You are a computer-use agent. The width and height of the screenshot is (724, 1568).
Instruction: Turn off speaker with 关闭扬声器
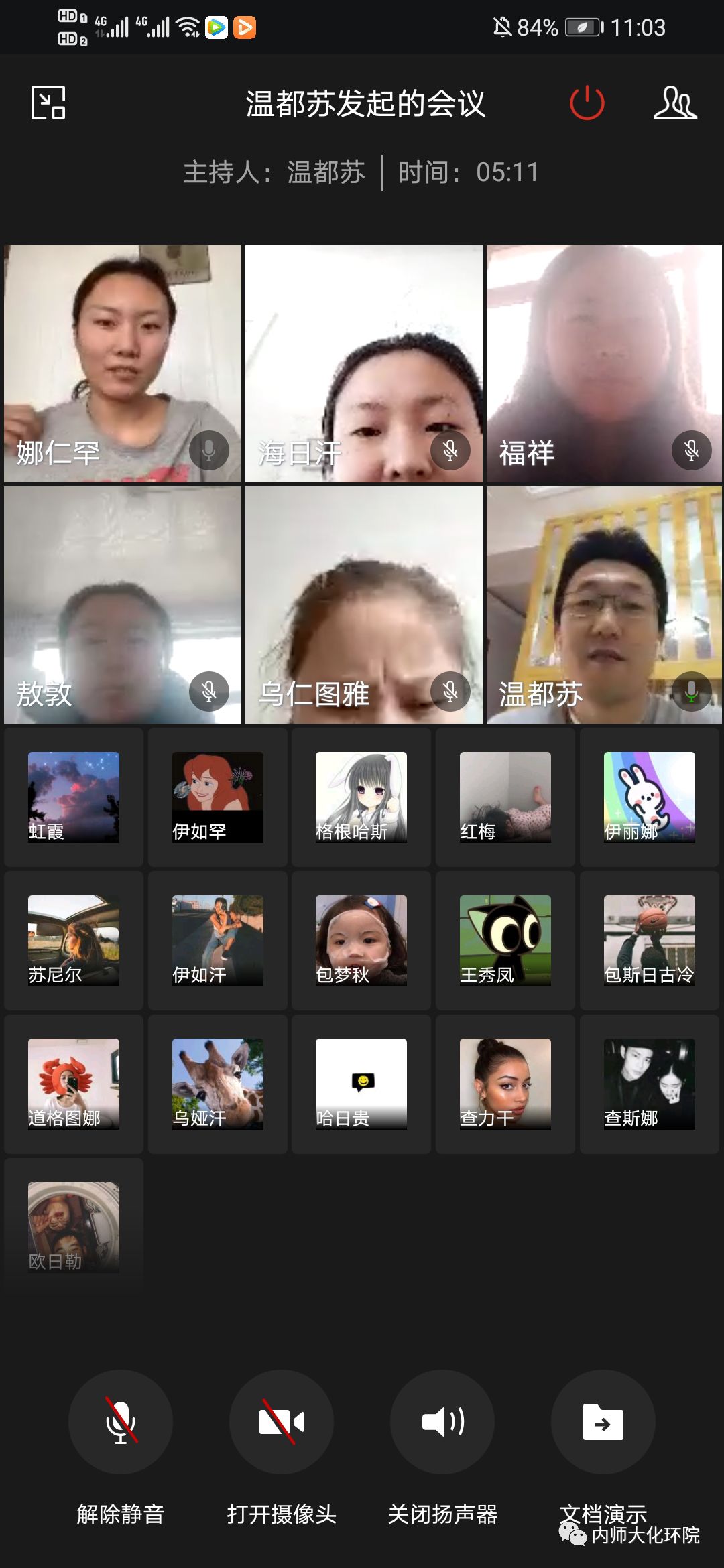coord(442,1421)
